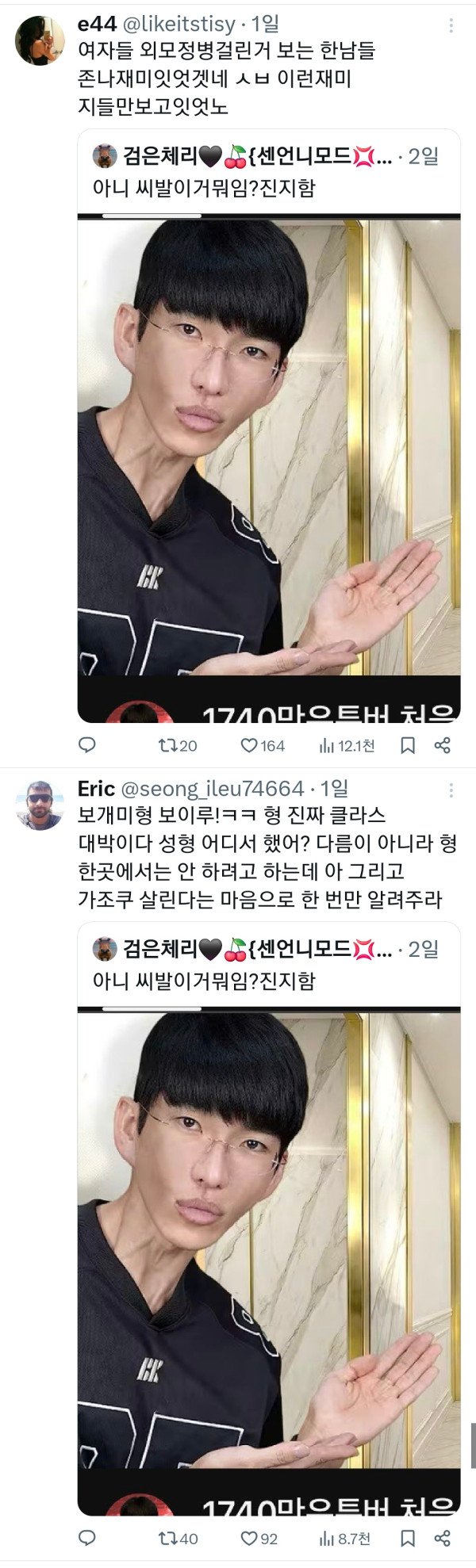Open e44's profile avatar
Image resolution: width=476 pixels, height=1568 pixels.
(x=40, y=40)
